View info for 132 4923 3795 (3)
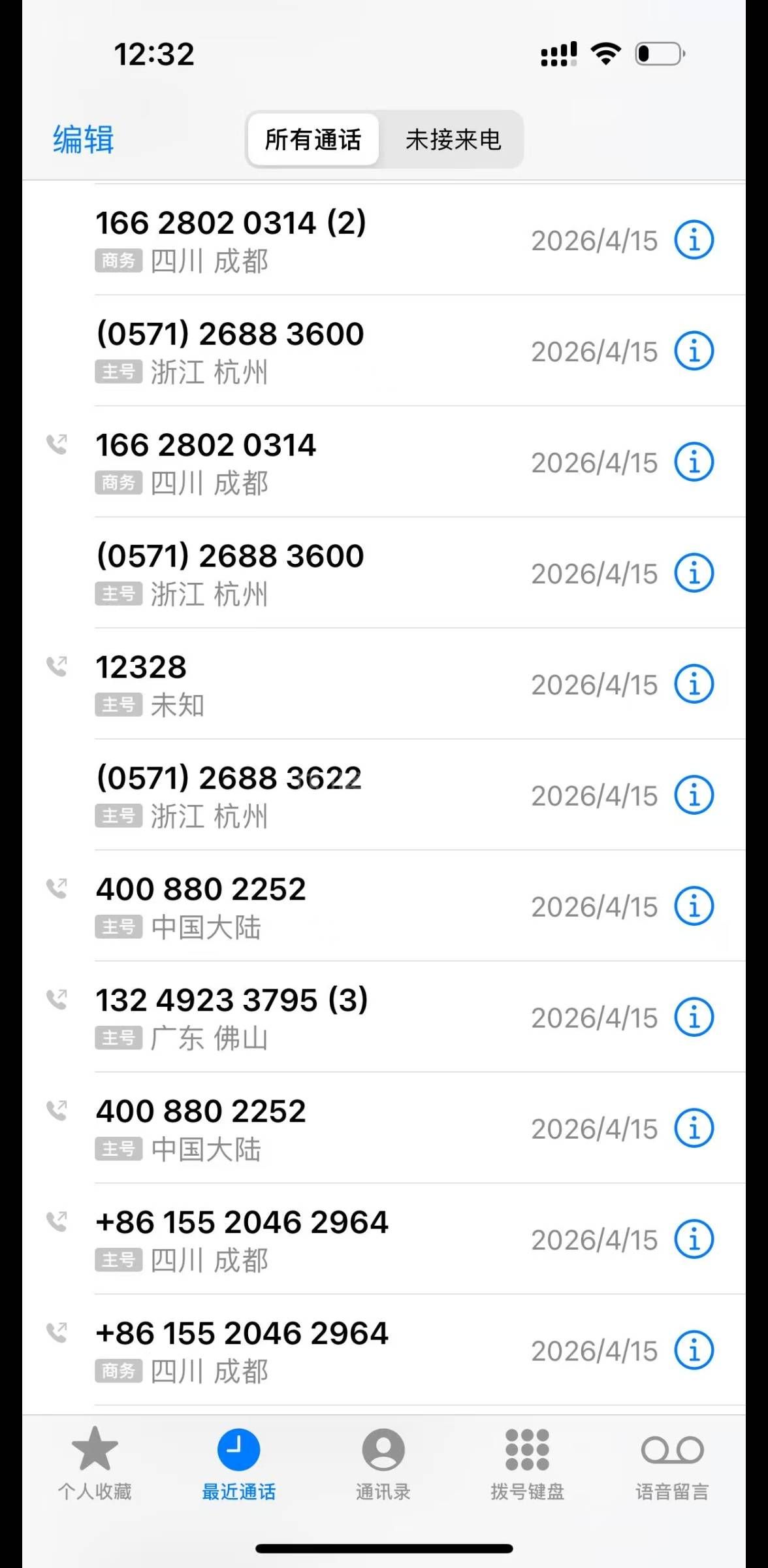This screenshot has height=1568, width=768. coord(694,1018)
